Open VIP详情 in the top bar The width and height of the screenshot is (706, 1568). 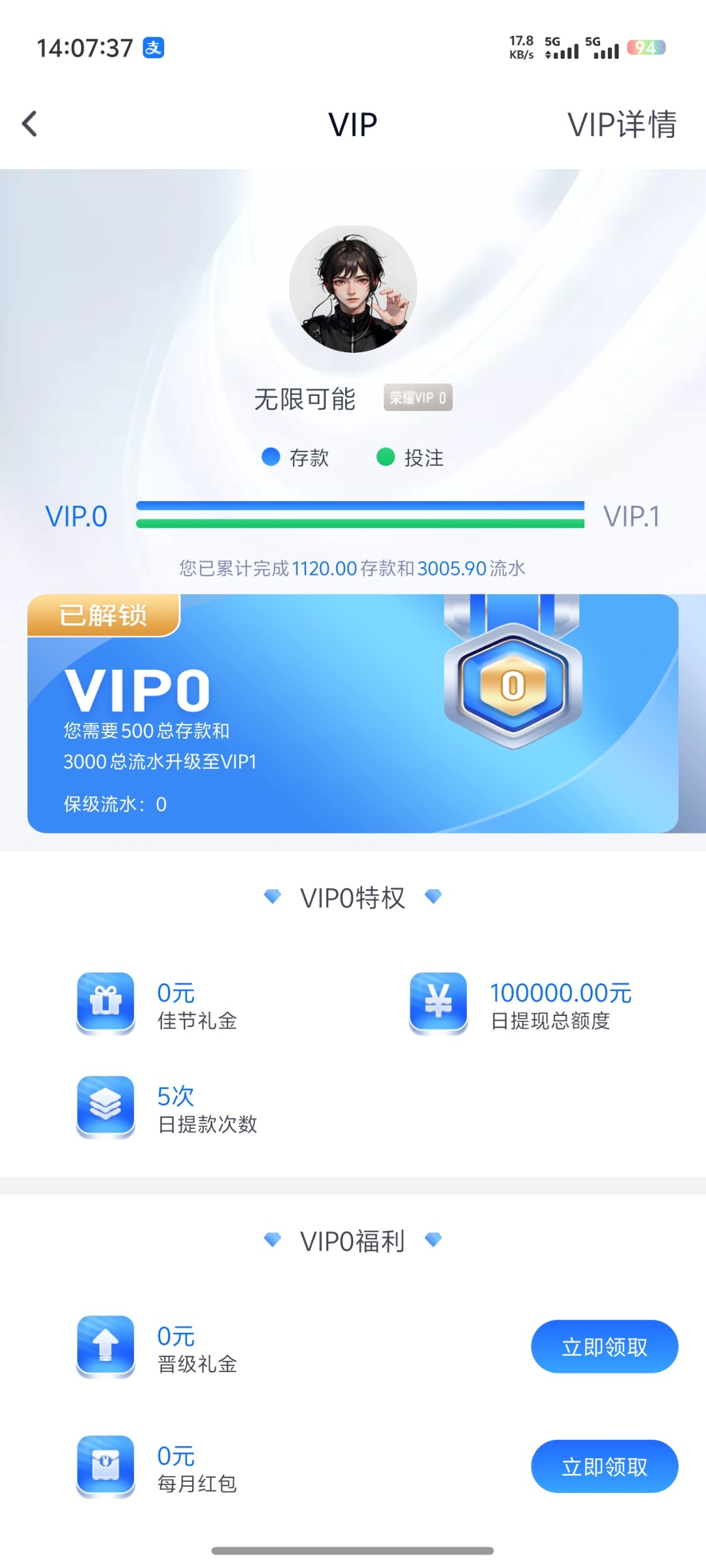click(621, 124)
